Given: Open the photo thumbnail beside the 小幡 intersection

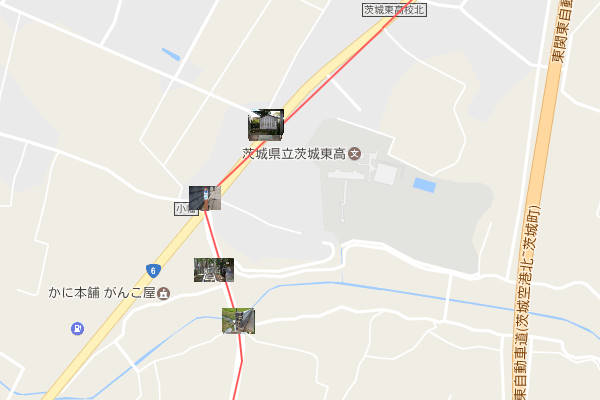Looking at the screenshot, I should pos(205,197).
